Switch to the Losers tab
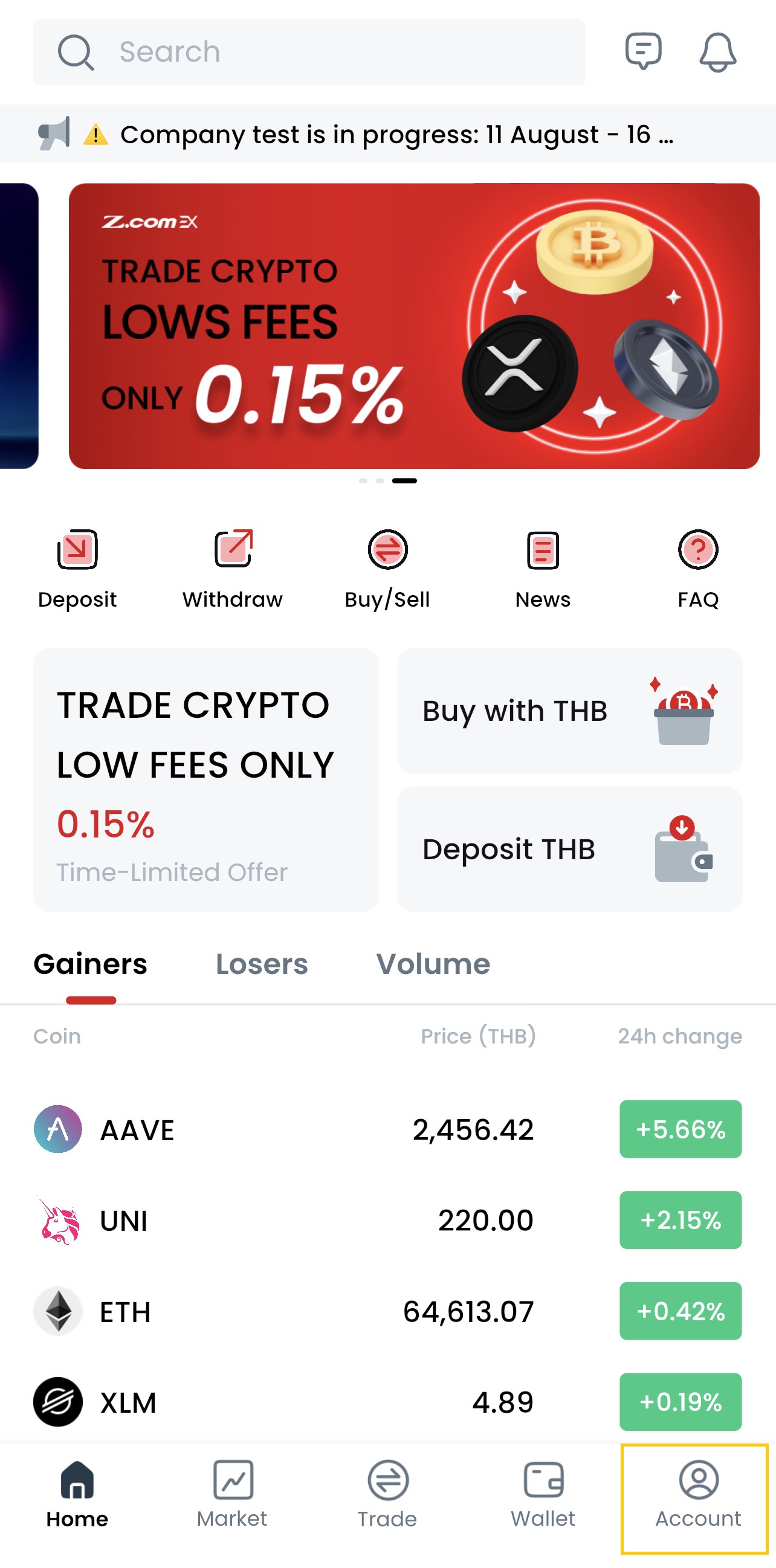Viewport: 776px width, 1568px height. coord(262,964)
